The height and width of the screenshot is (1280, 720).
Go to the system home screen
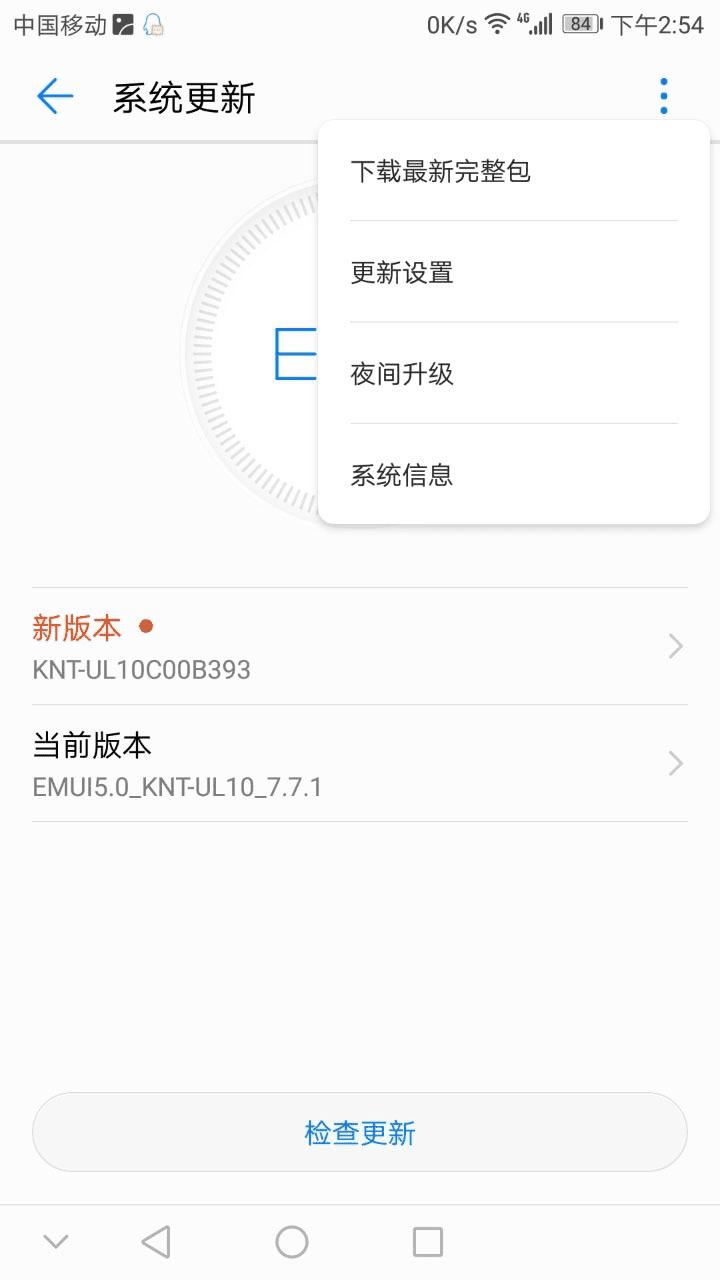point(292,1242)
